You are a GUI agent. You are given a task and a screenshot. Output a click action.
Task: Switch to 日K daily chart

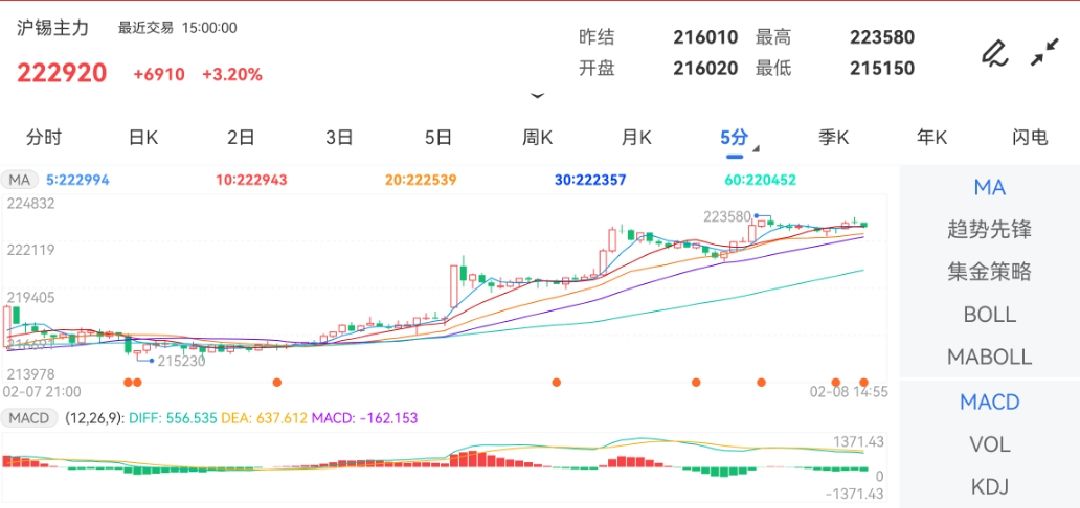(143, 138)
